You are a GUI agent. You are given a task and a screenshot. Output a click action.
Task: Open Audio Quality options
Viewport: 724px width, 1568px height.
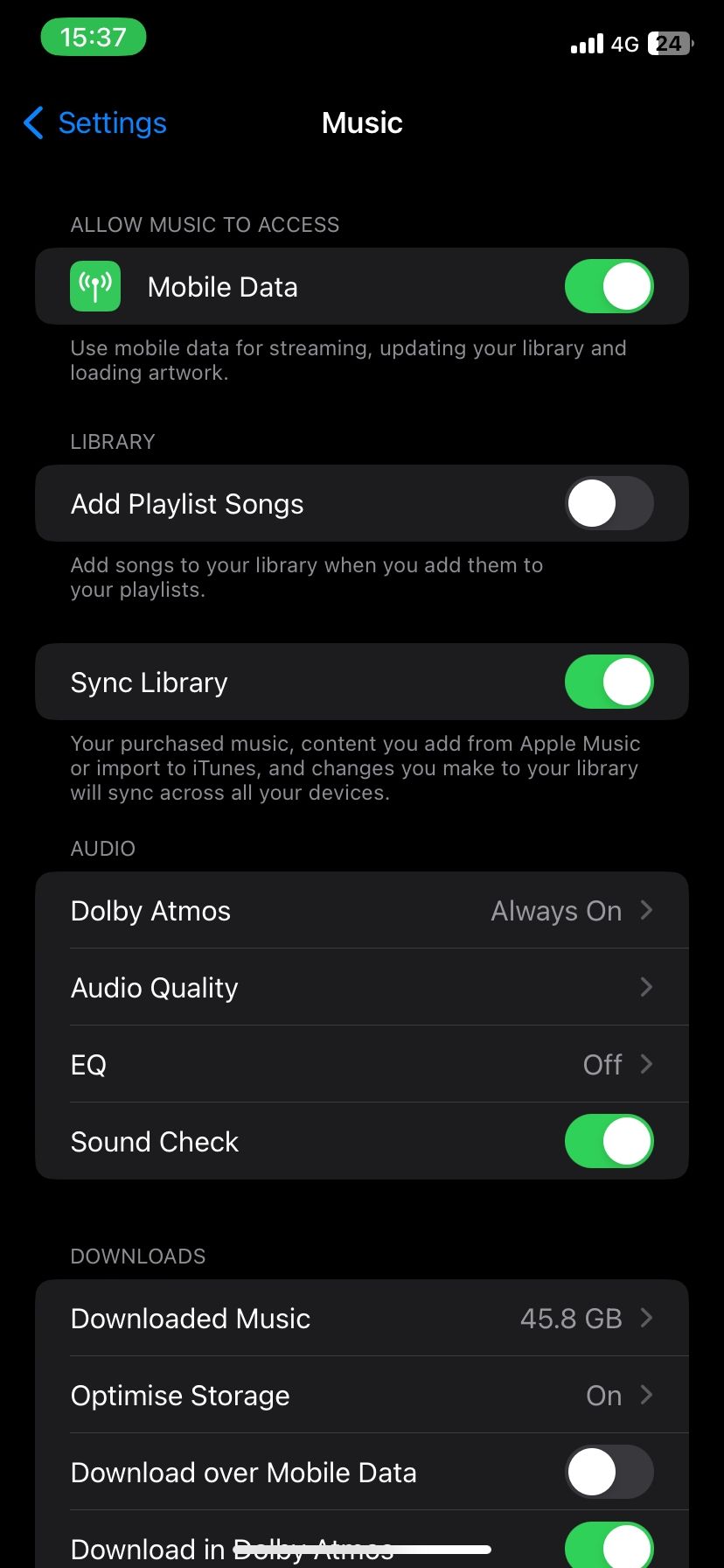click(362, 988)
